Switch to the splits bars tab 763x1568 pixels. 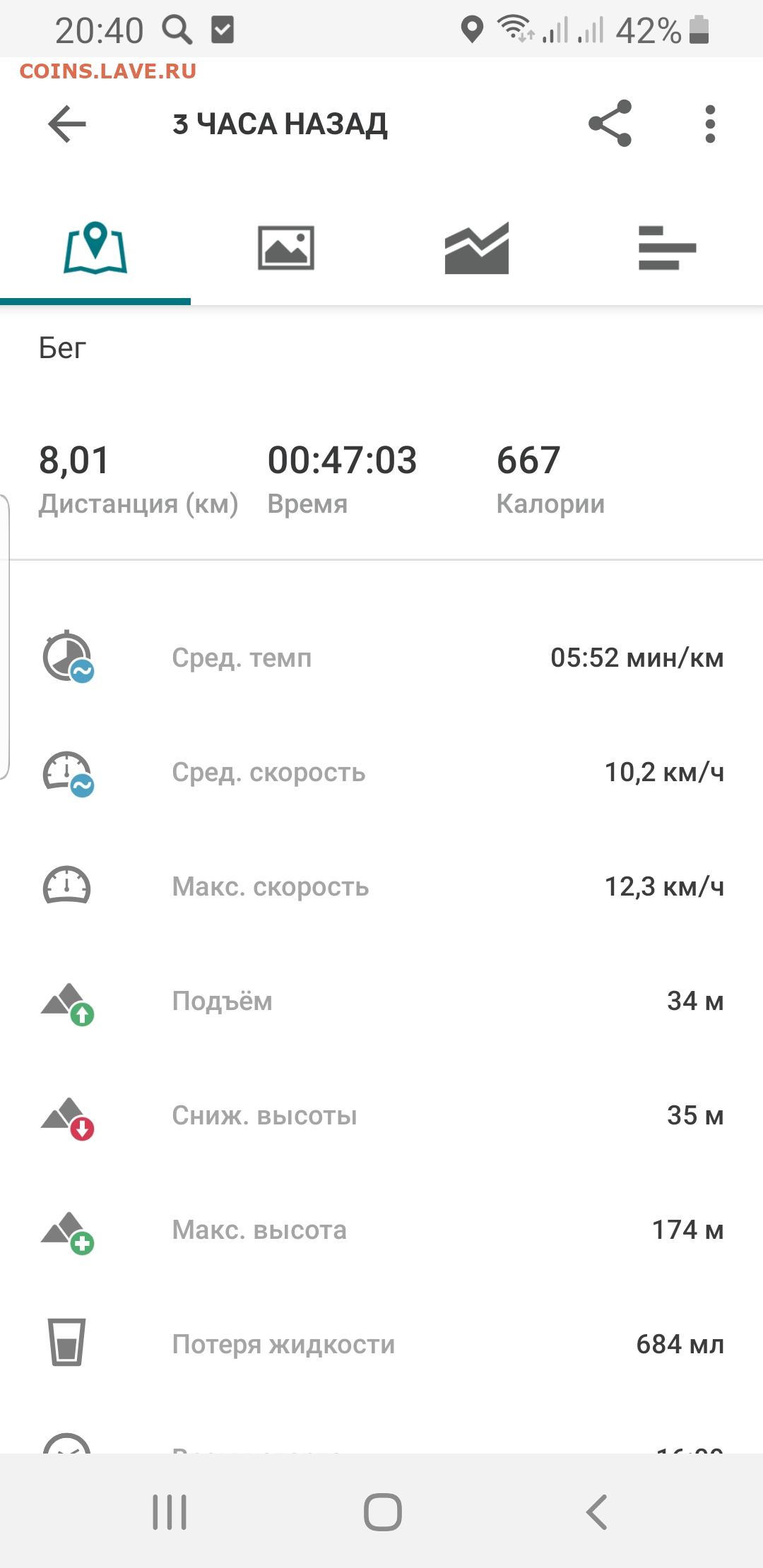point(668,248)
